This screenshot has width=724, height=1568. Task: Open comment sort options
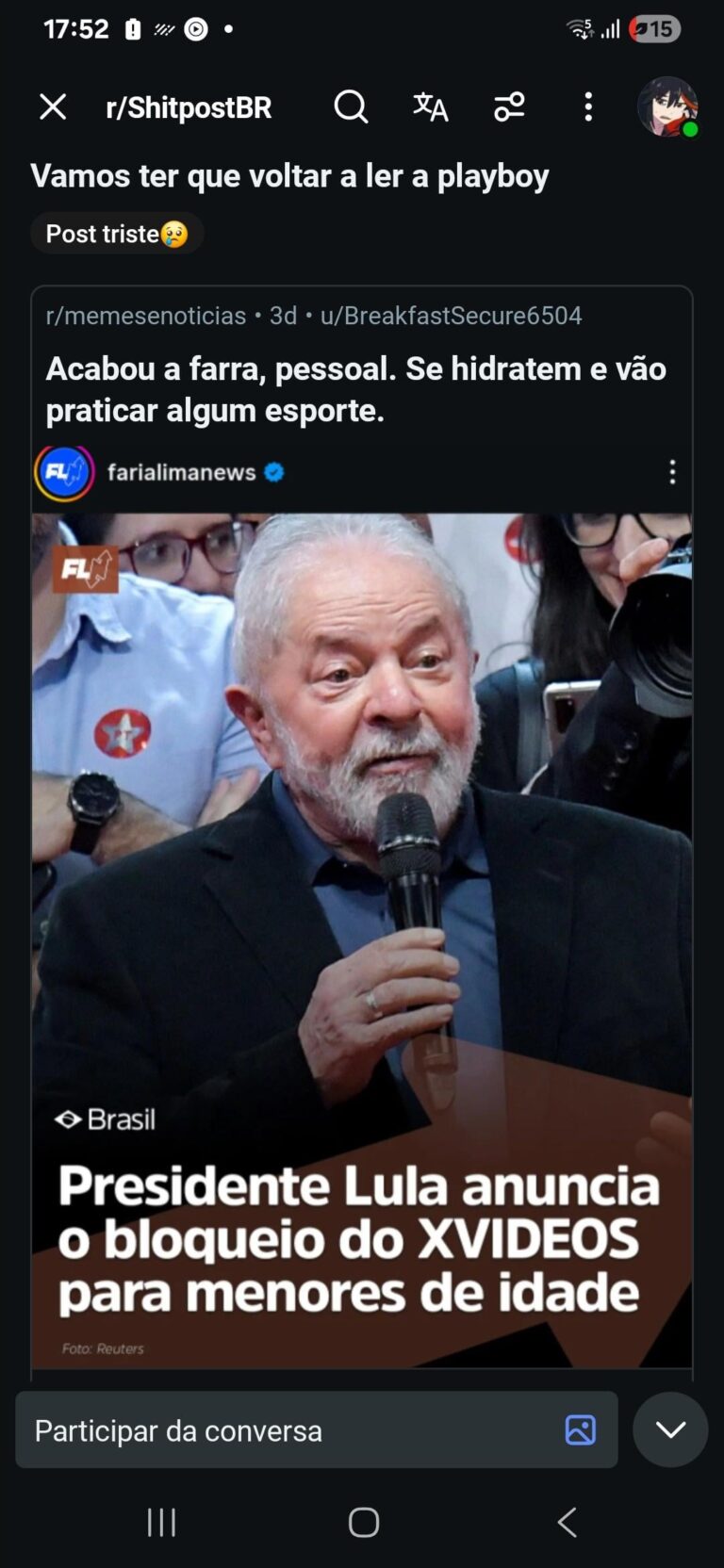[509, 107]
